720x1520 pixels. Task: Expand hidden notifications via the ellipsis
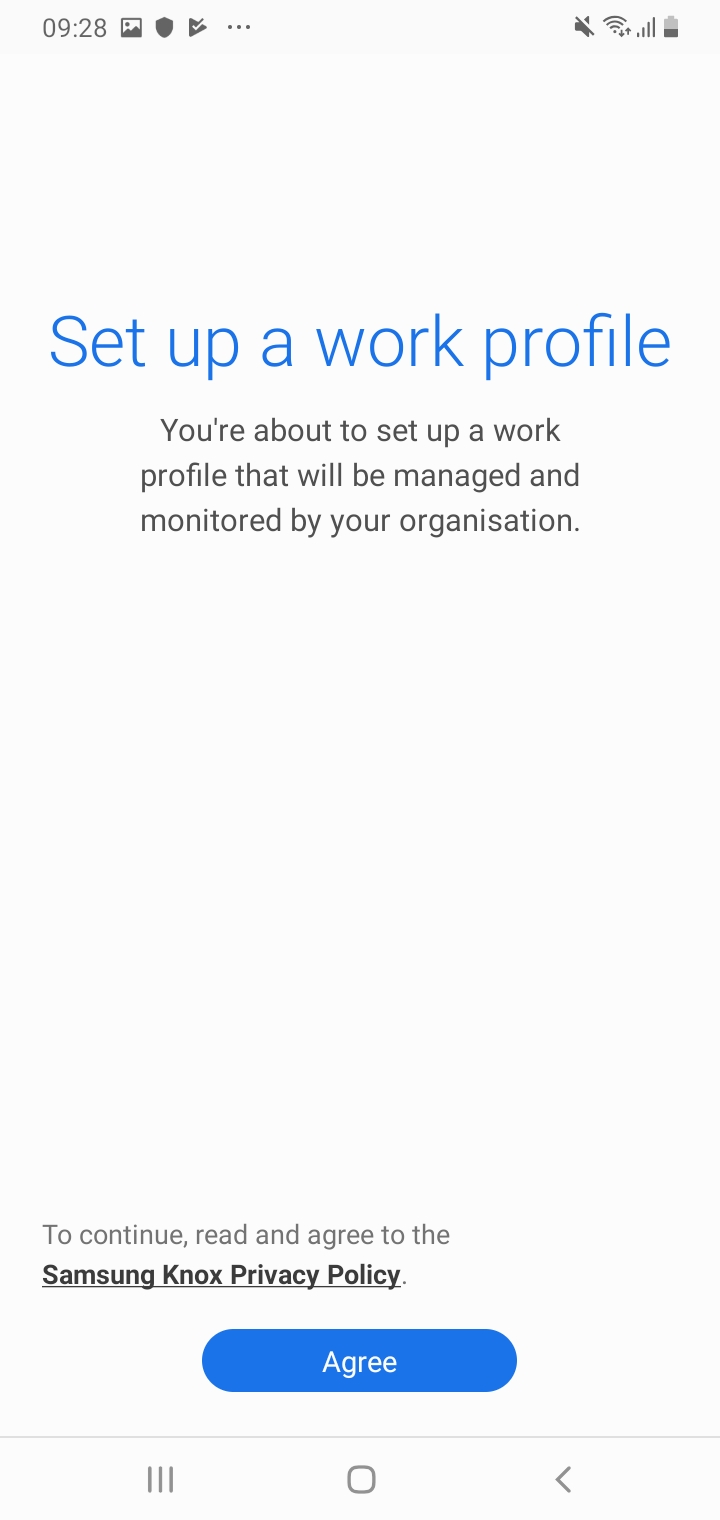pyautogui.click(x=238, y=27)
